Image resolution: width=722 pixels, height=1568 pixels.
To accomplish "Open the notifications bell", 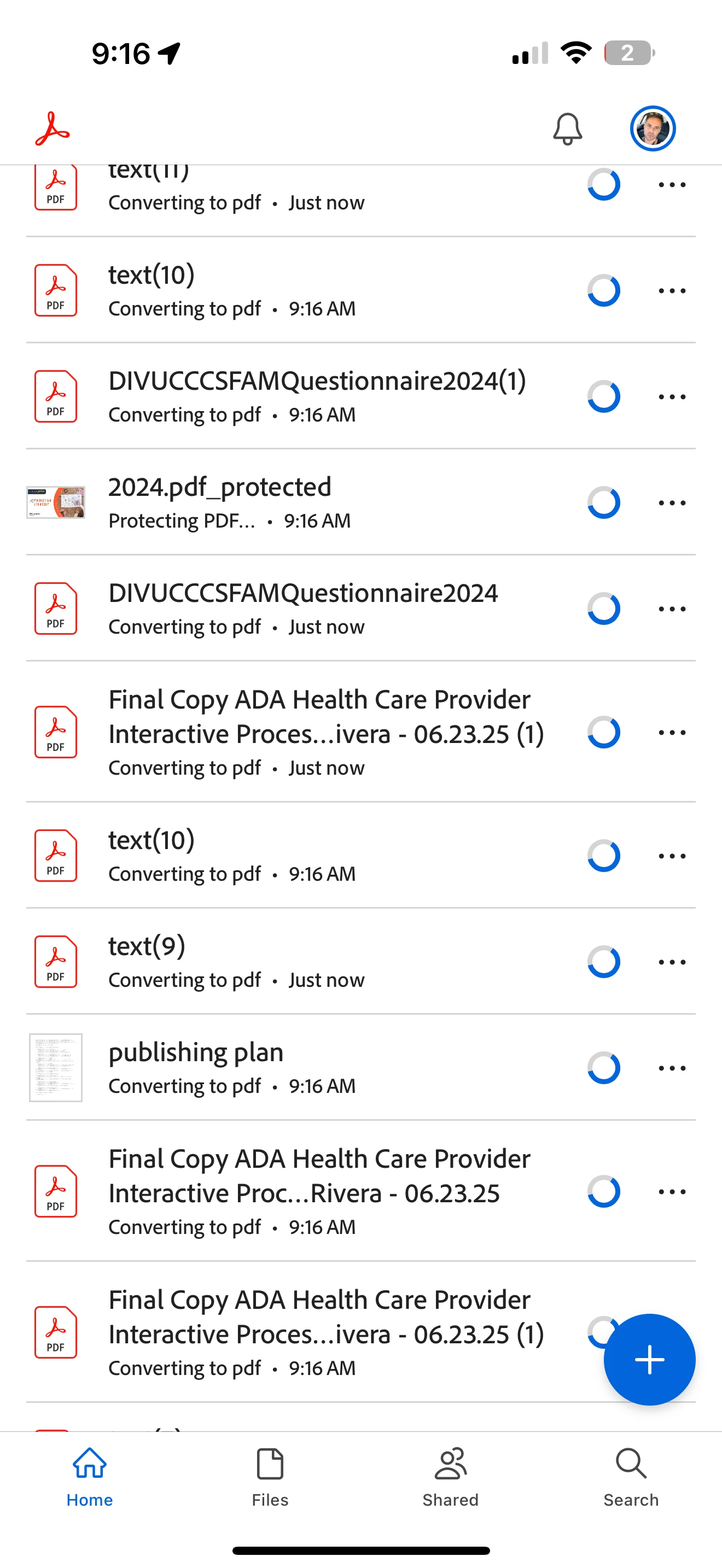I will point(567,129).
